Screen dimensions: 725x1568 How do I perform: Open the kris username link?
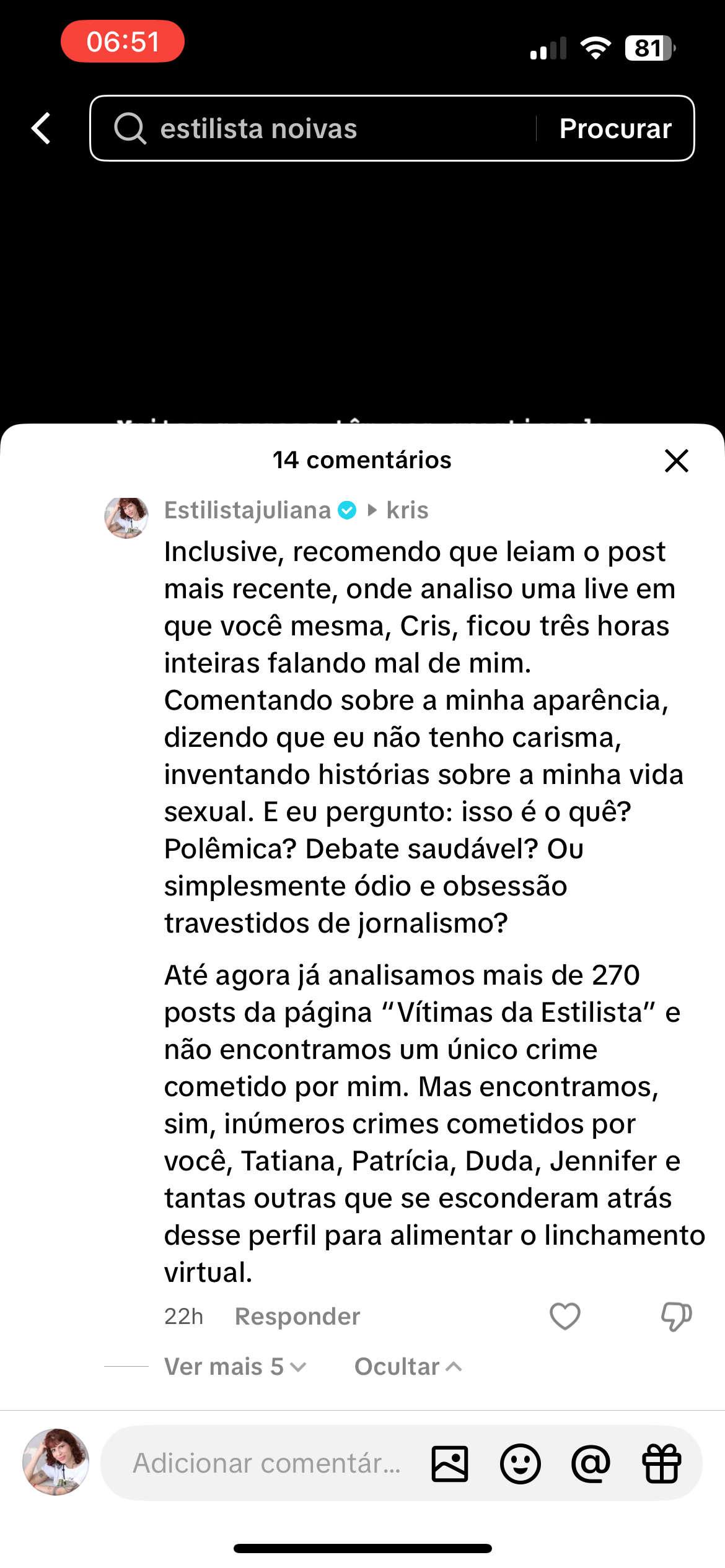click(x=407, y=510)
